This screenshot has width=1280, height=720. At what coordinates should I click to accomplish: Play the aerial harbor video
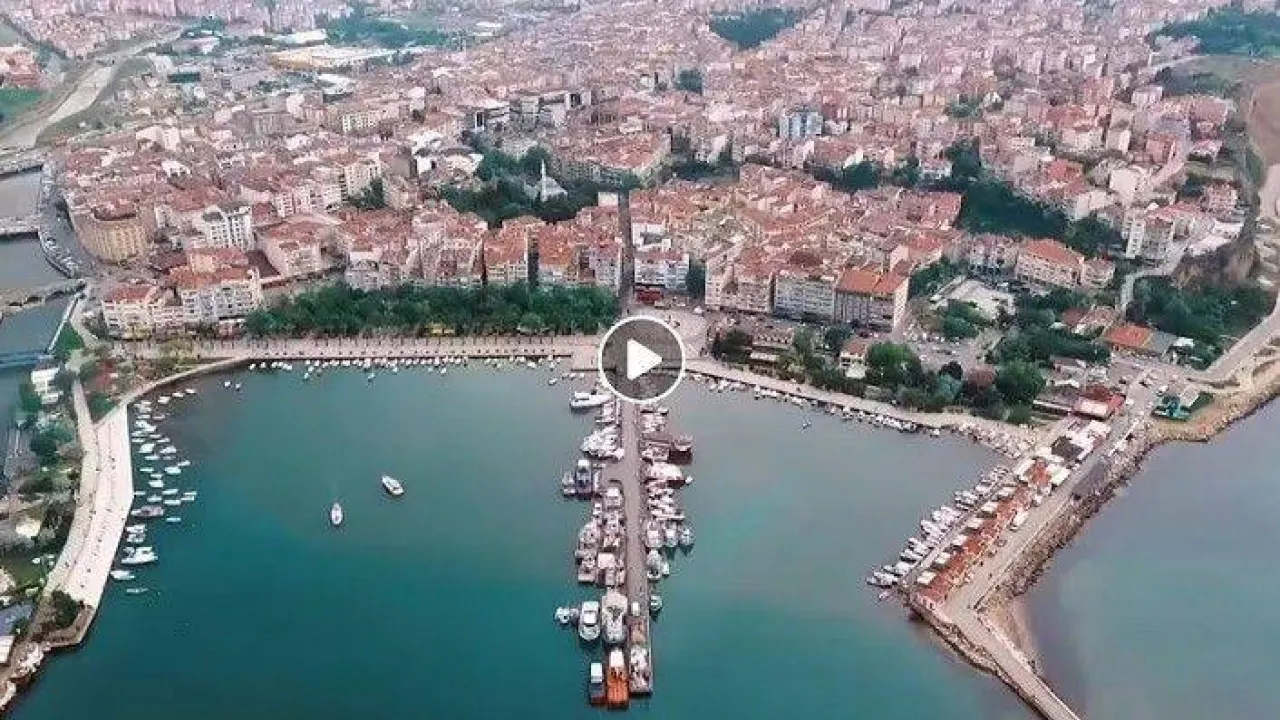pyautogui.click(x=641, y=359)
